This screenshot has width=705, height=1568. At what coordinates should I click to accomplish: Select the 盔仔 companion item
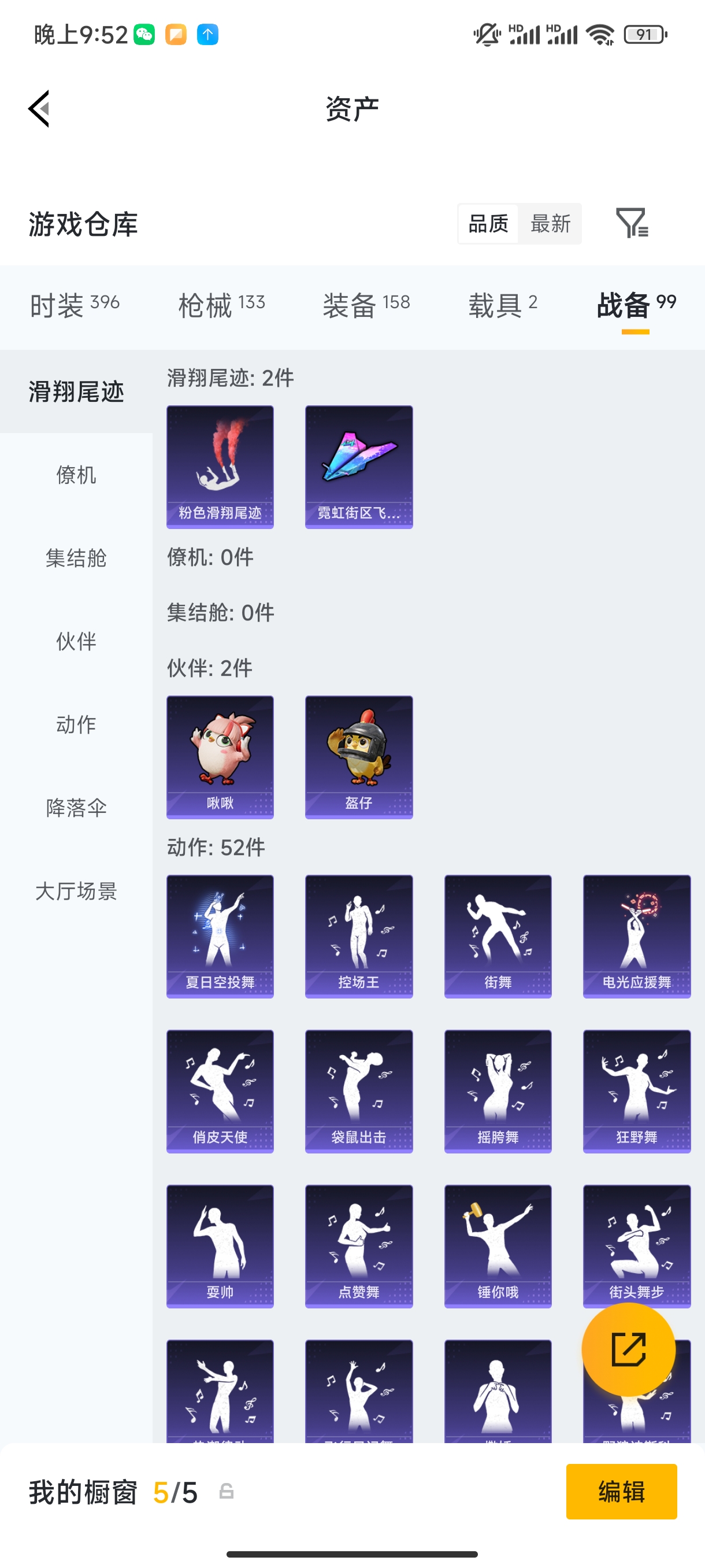point(359,757)
